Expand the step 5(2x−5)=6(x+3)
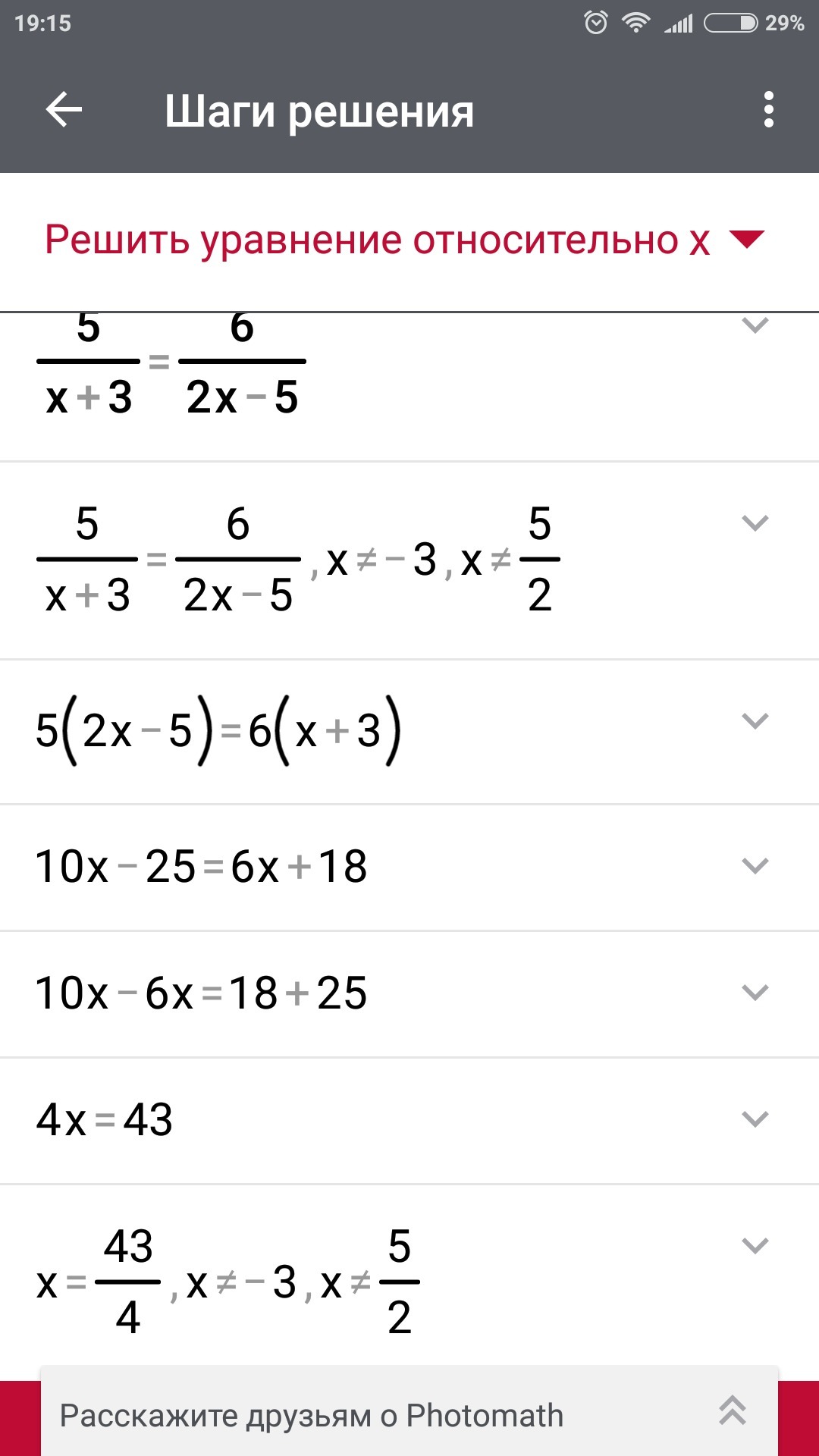The image size is (819, 1456). coord(755,721)
